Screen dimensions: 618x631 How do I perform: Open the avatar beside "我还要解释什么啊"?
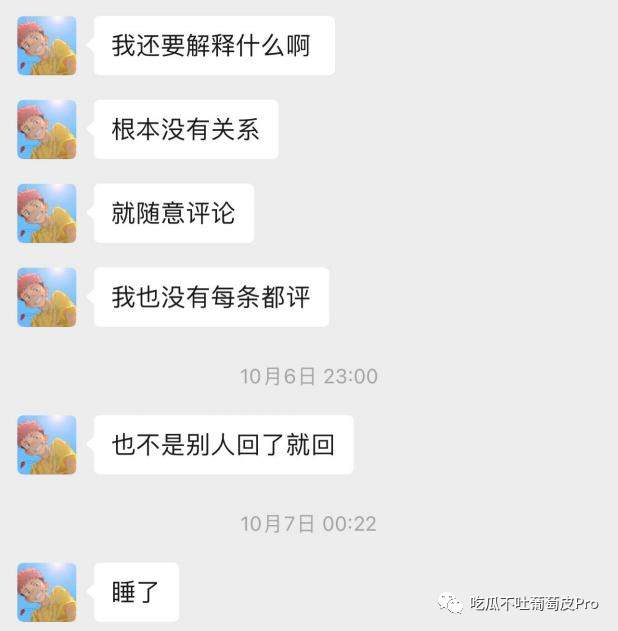point(47,45)
